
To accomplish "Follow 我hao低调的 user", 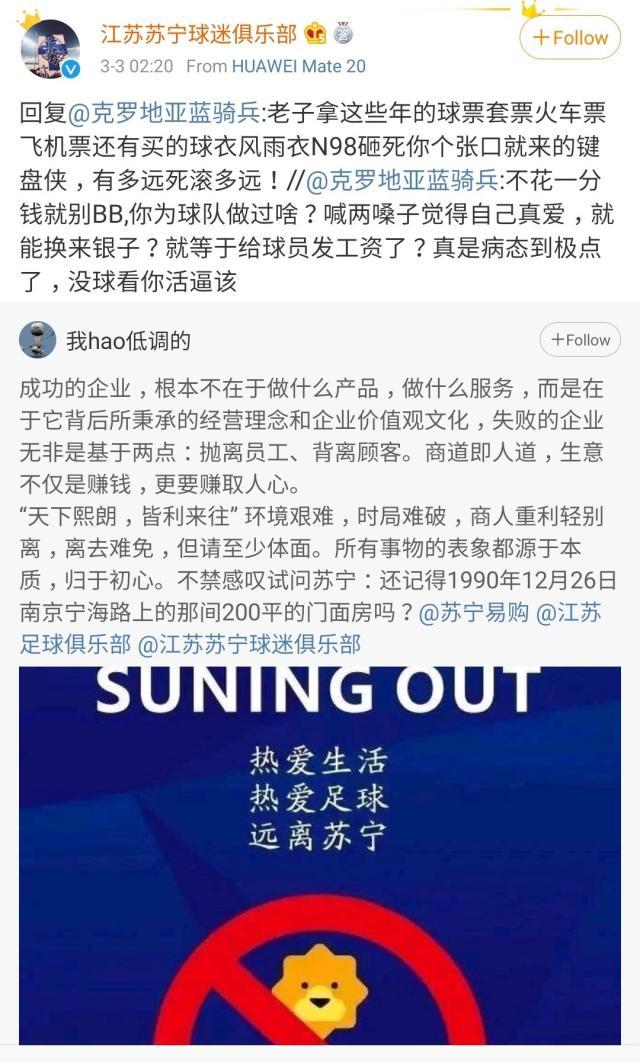I will tap(579, 340).
